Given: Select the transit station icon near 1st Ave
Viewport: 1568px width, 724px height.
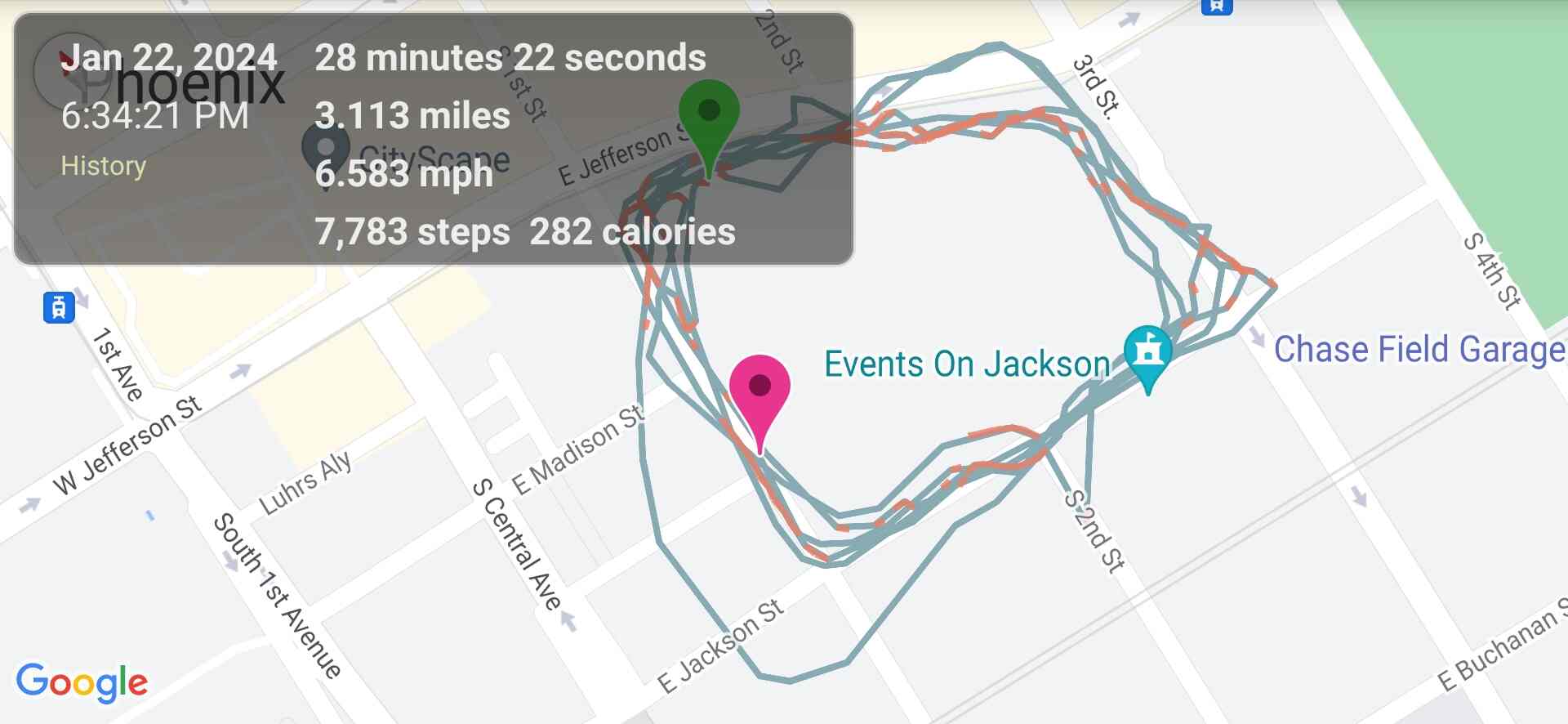Looking at the screenshot, I should tap(59, 308).
